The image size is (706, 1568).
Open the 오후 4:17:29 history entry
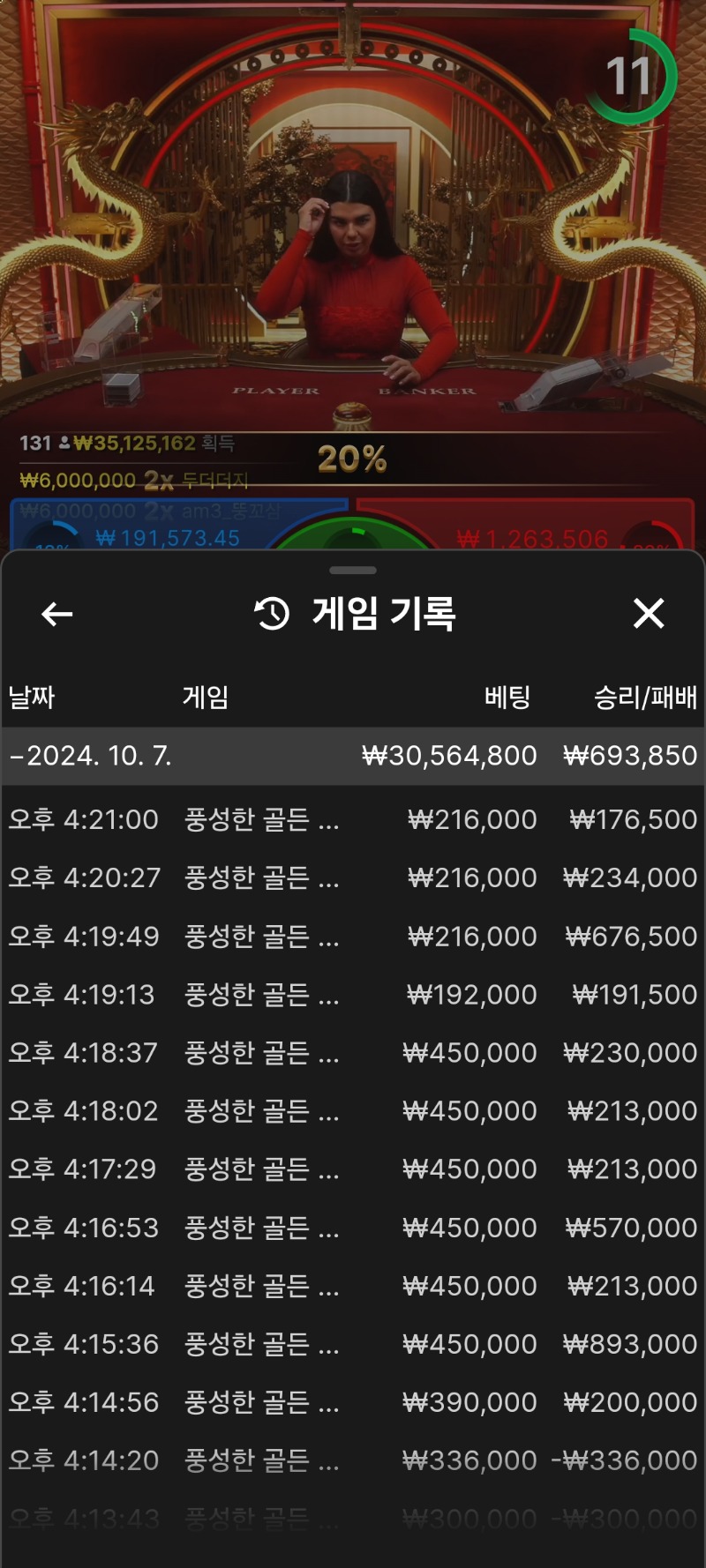tap(353, 1169)
